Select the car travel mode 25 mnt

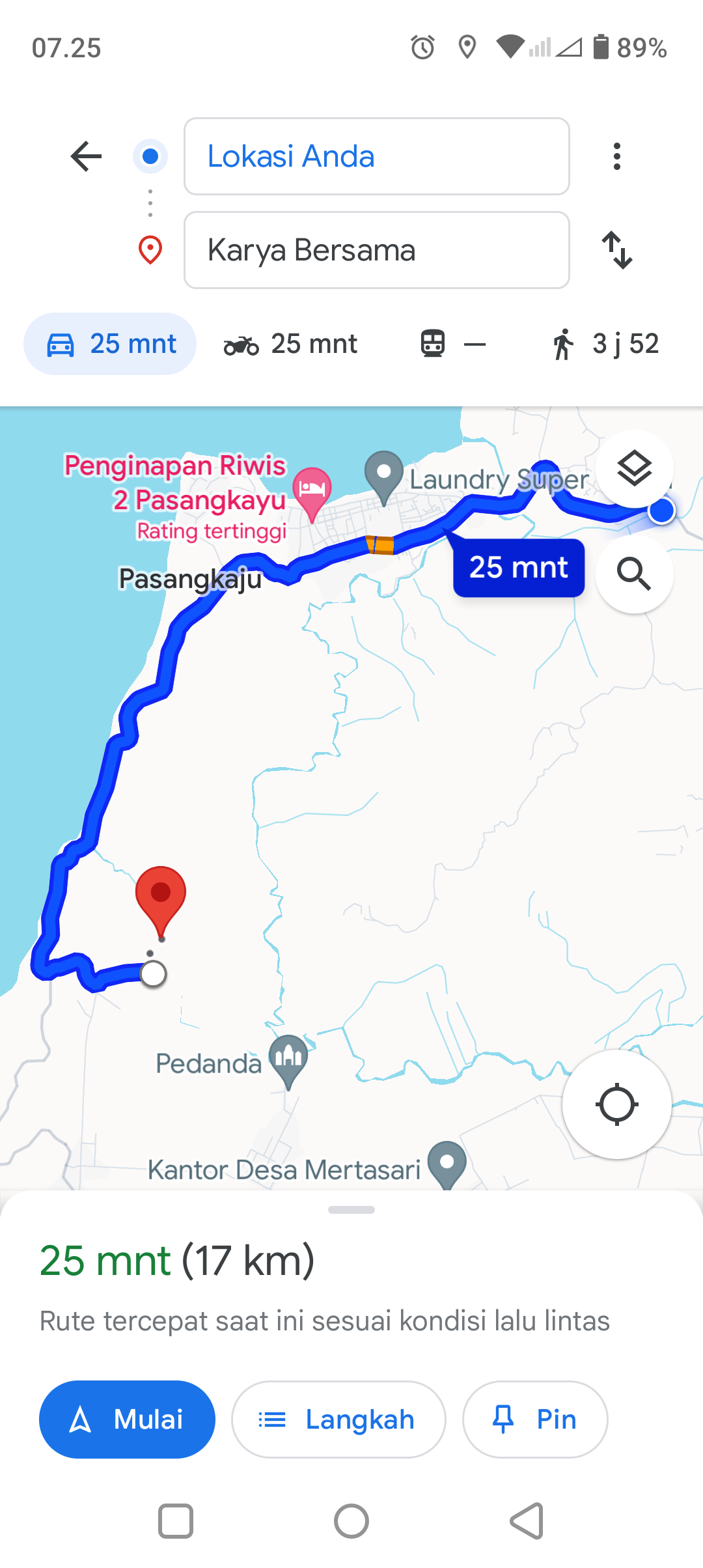pyautogui.click(x=110, y=344)
